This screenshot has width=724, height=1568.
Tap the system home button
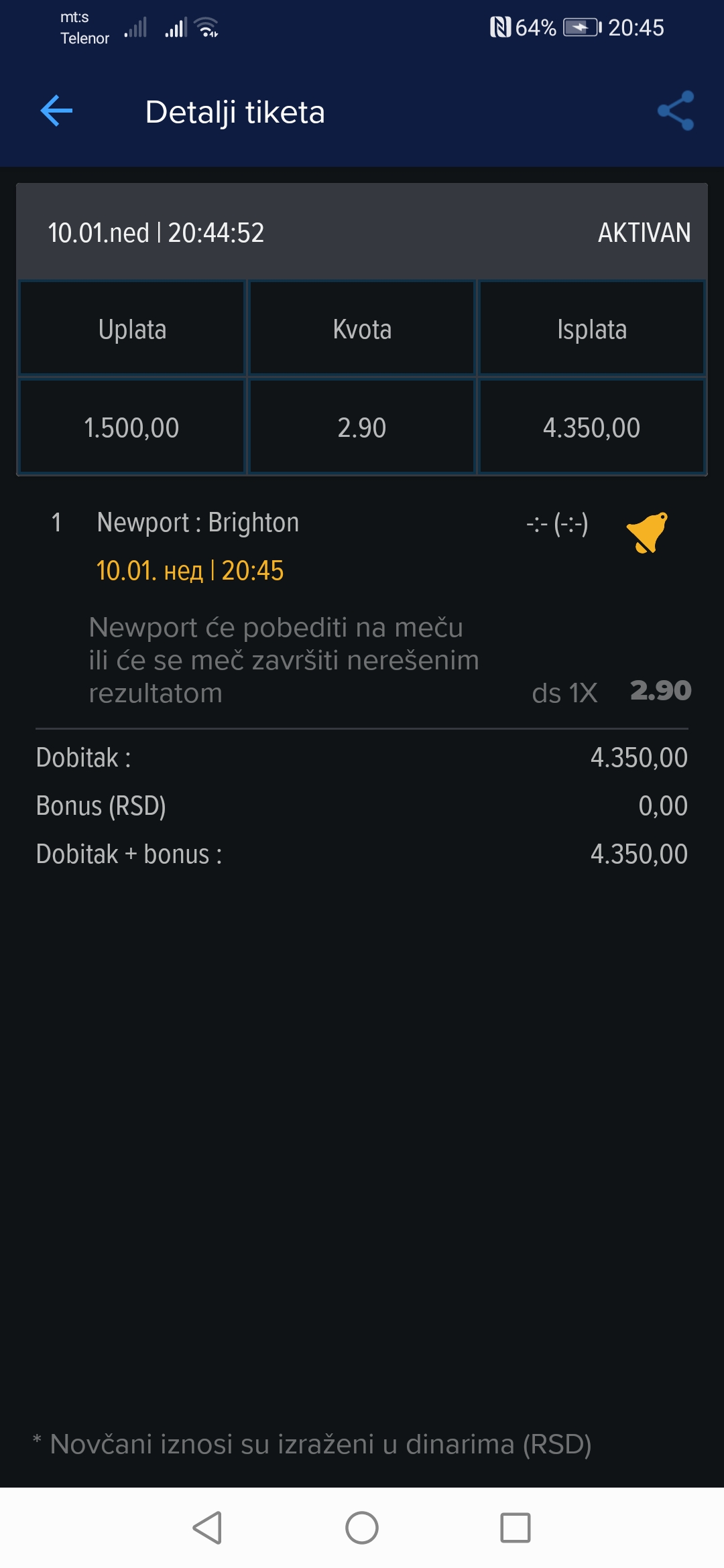(362, 1528)
